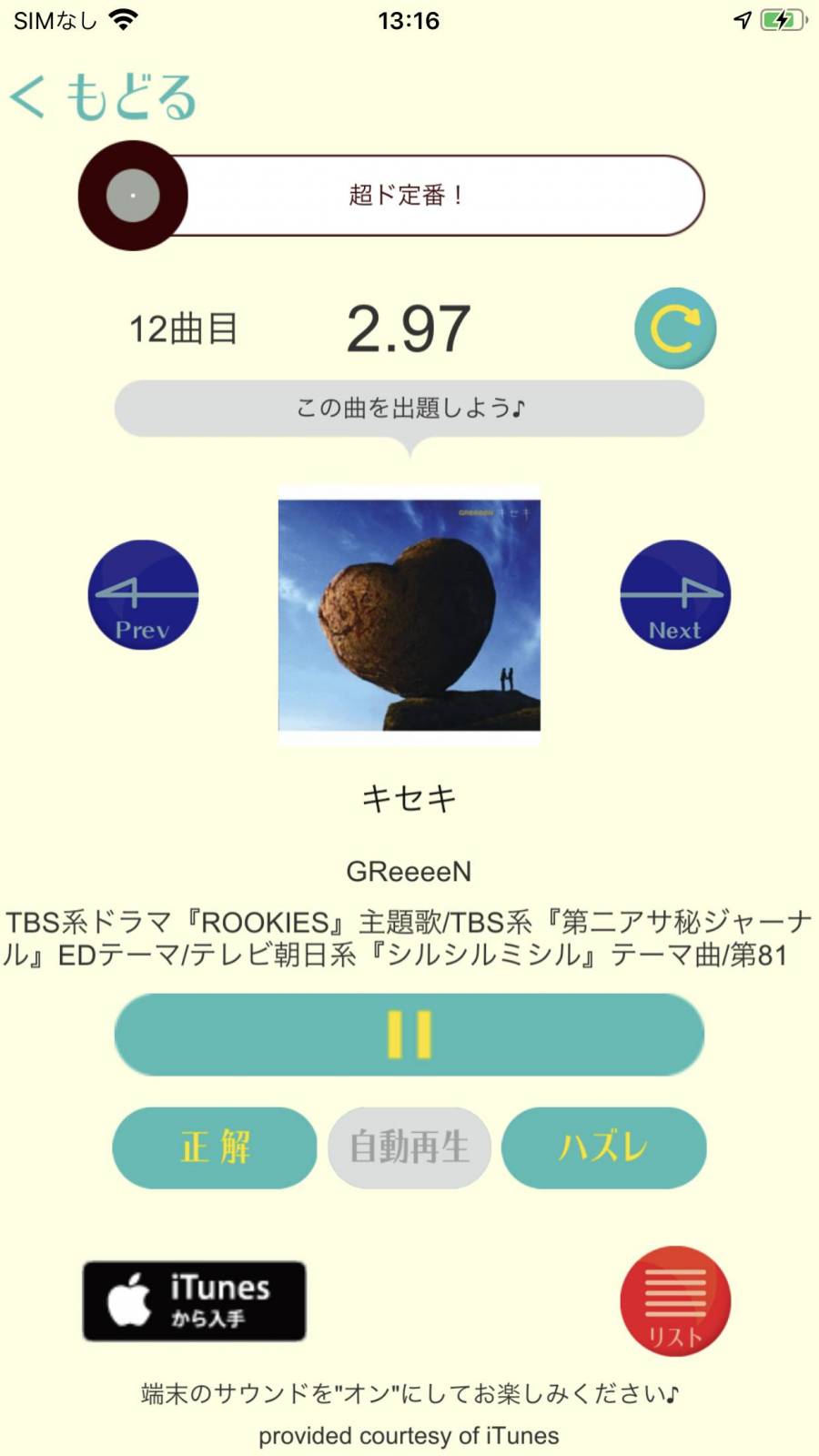Mark answer as ハズレ (wrong)
The image size is (819, 1456).
pyautogui.click(x=604, y=1148)
